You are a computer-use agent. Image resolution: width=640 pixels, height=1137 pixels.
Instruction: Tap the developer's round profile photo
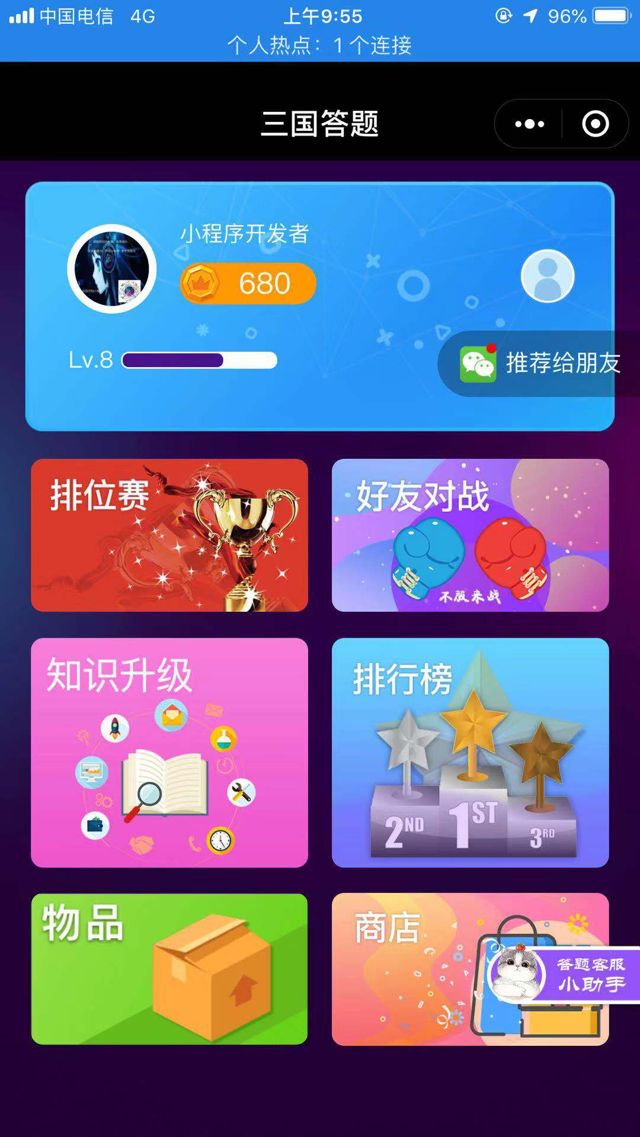pos(112,268)
